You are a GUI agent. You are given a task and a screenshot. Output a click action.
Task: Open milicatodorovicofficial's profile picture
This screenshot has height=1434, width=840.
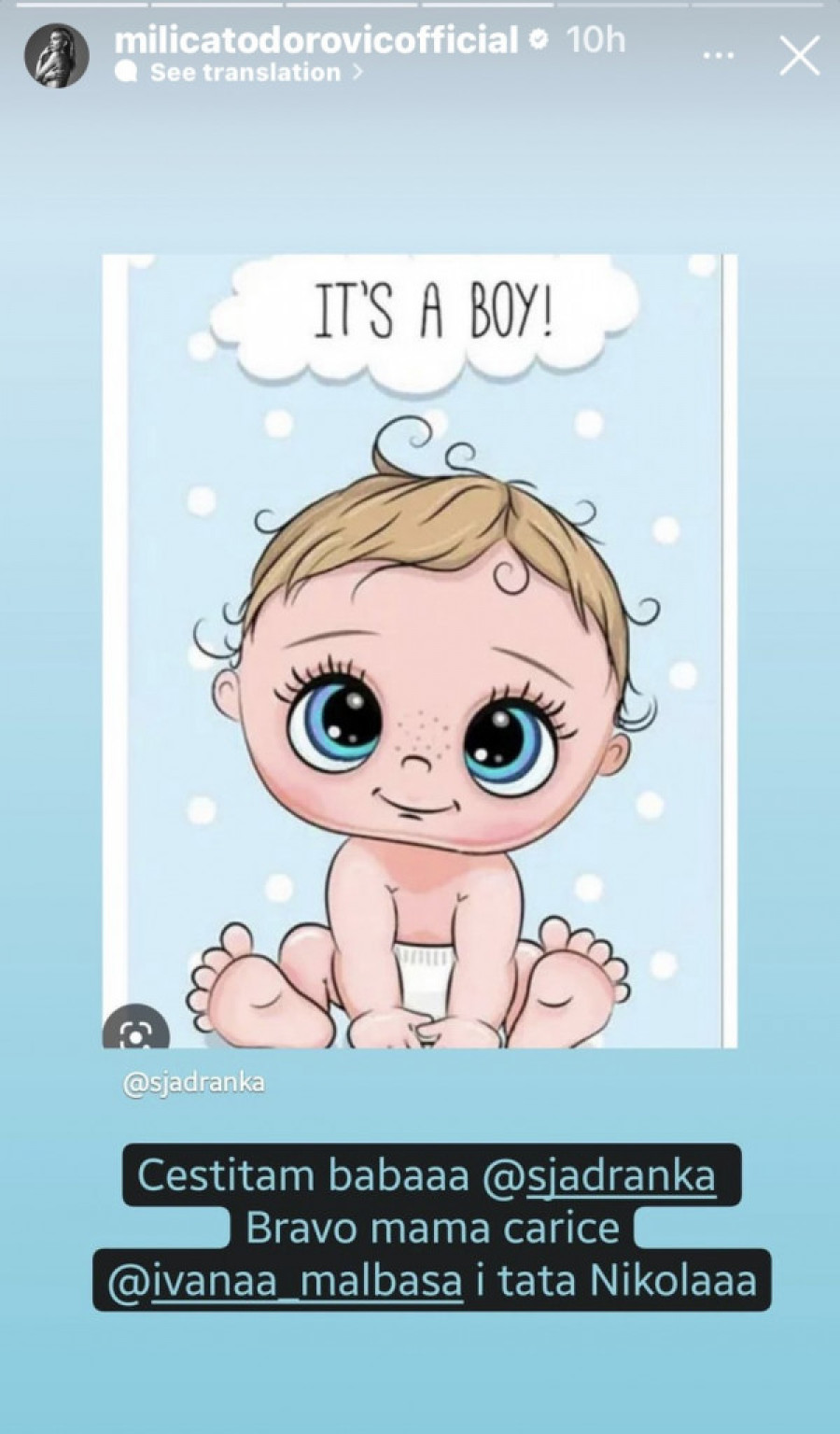57,56
